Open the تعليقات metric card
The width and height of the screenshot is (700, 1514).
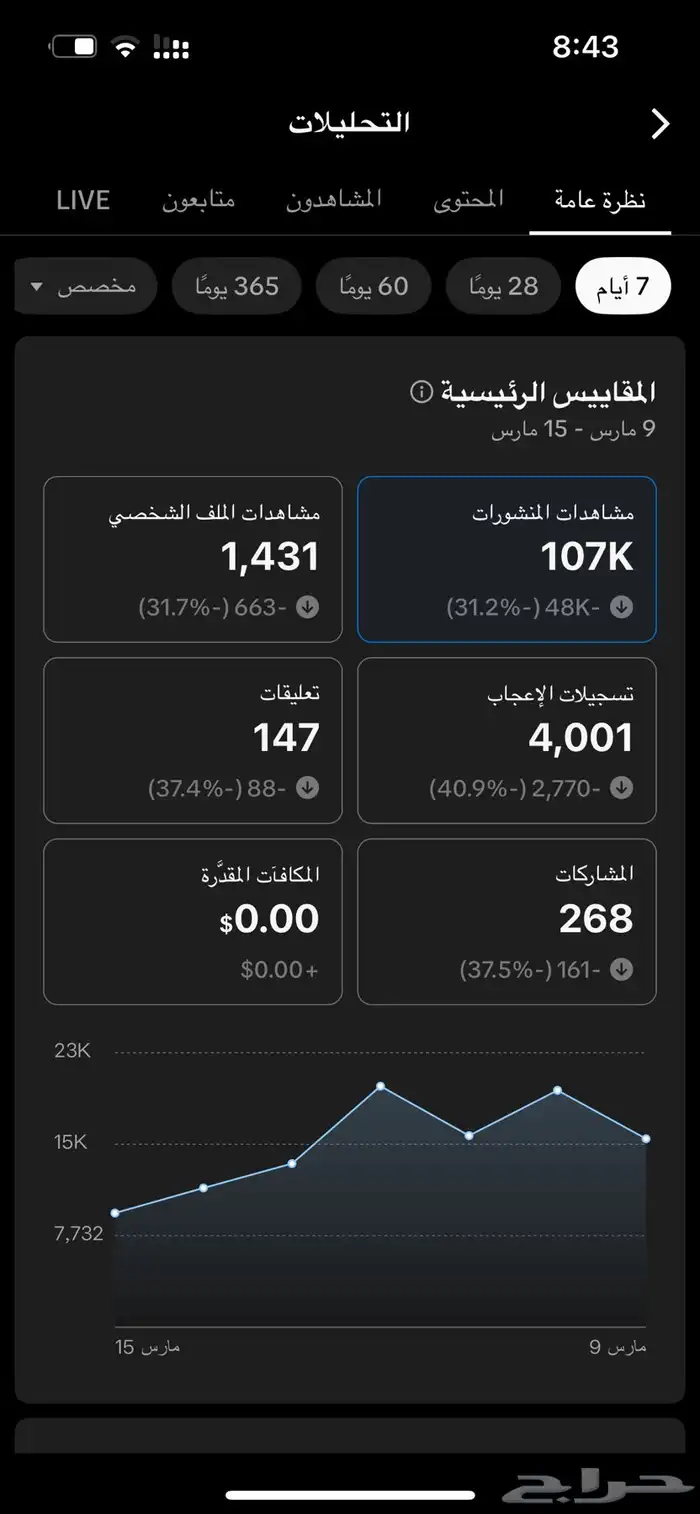193,740
